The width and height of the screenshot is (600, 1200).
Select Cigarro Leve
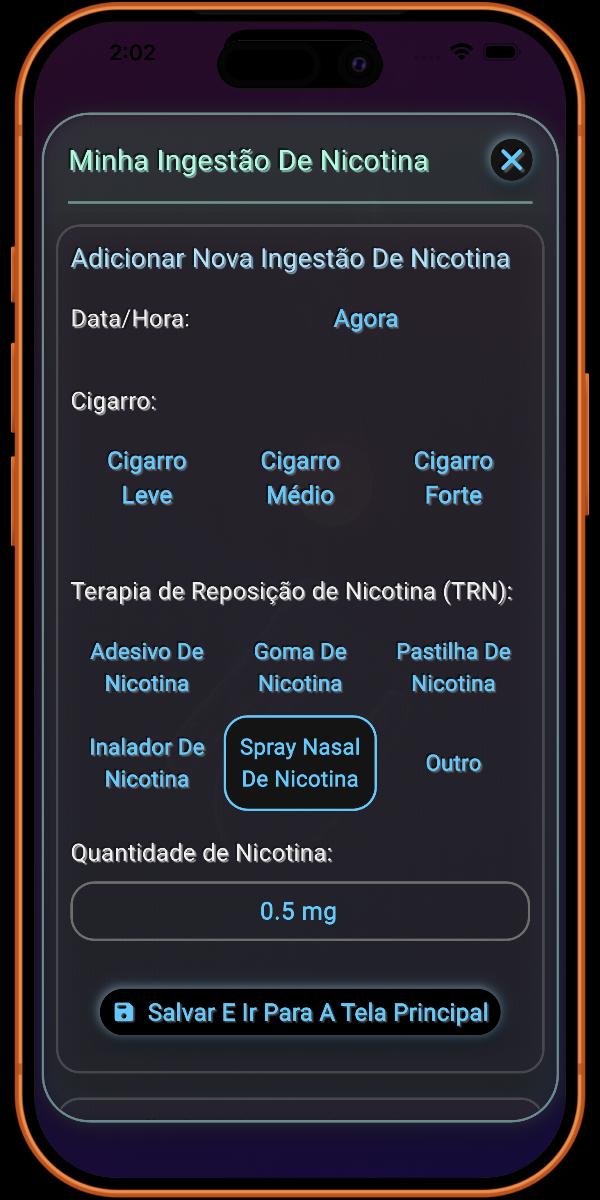tap(147, 478)
